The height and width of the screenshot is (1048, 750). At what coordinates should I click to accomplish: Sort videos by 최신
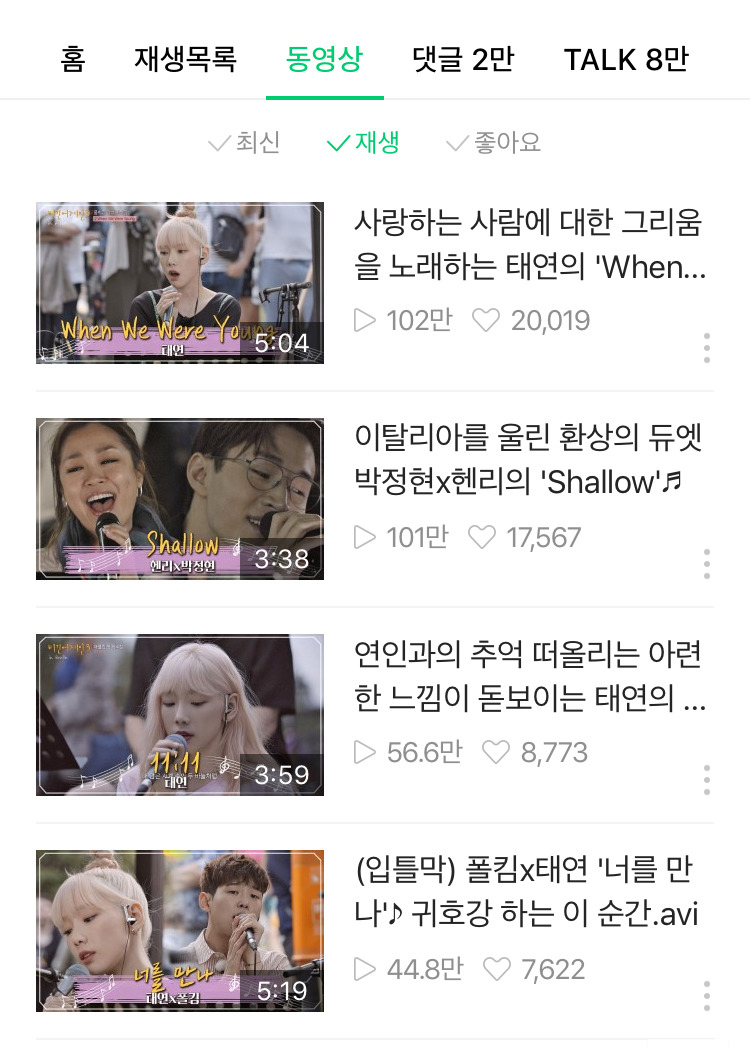(245, 143)
